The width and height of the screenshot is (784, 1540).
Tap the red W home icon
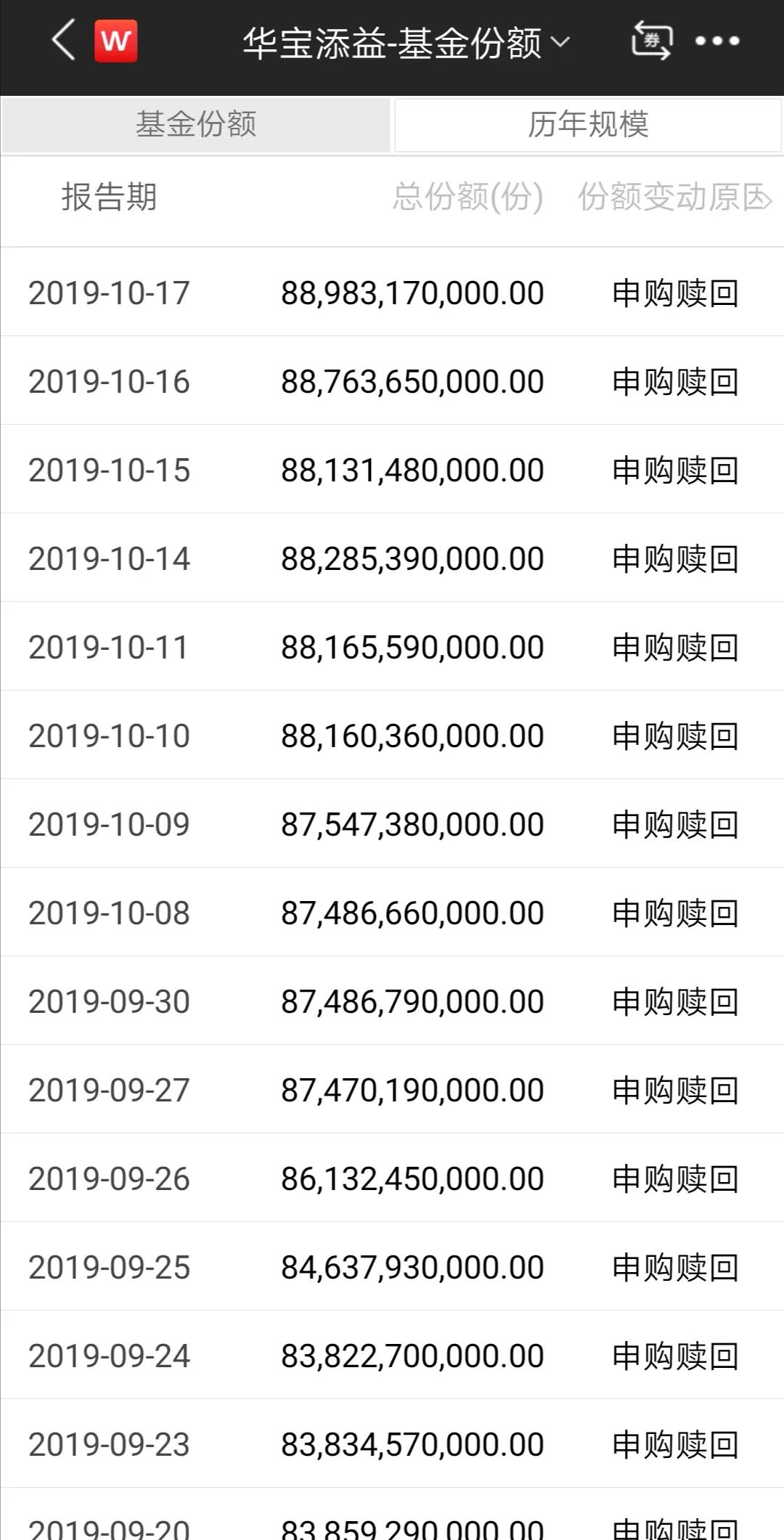[115, 41]
